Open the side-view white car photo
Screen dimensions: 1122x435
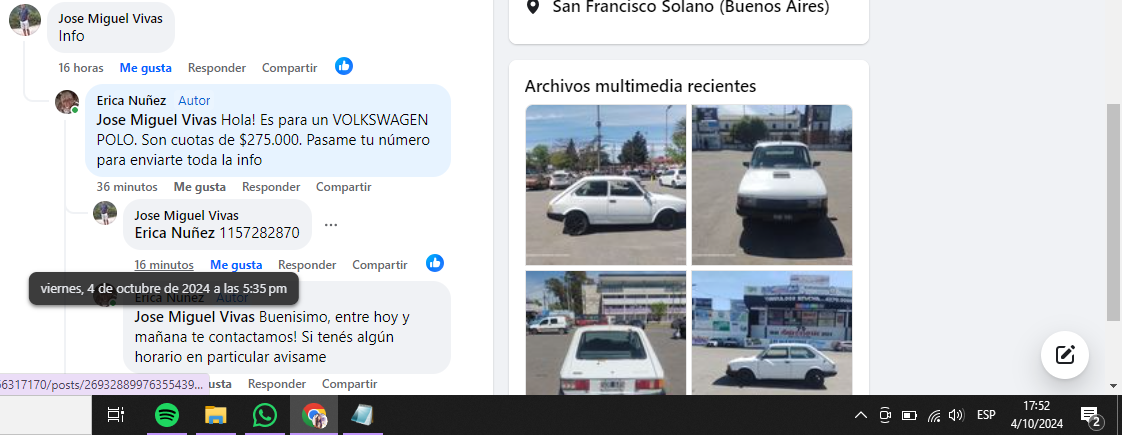(x=606, y=184)
